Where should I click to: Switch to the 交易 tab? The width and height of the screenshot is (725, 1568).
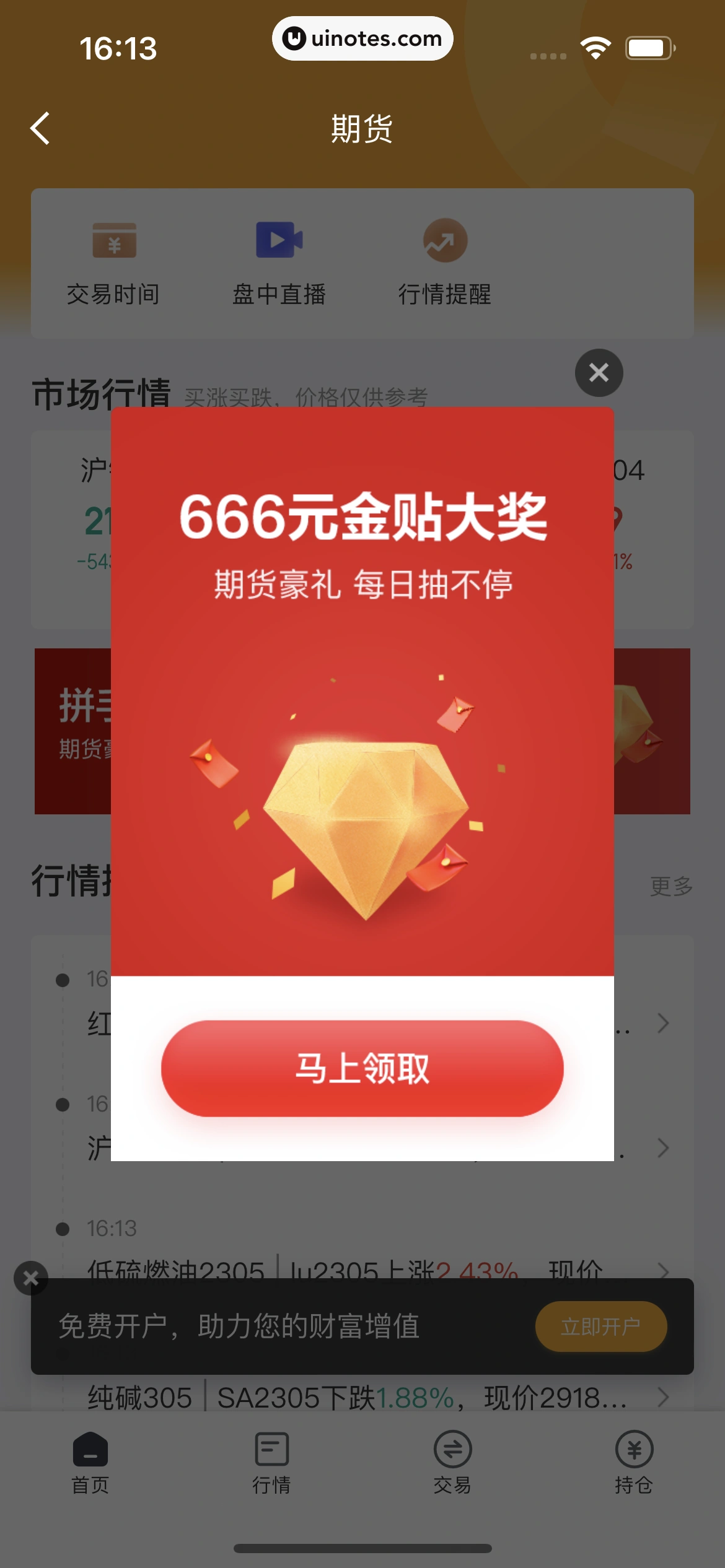452,1461
